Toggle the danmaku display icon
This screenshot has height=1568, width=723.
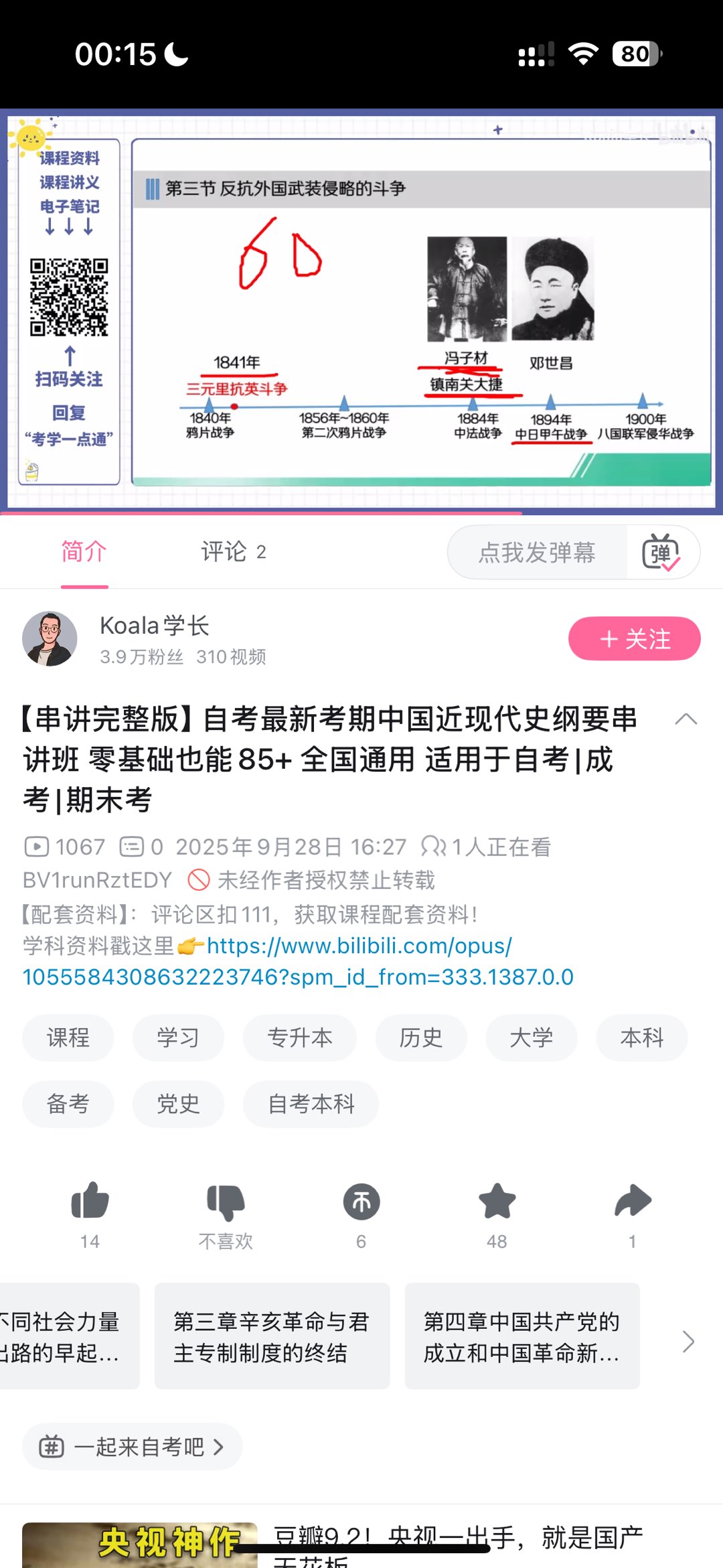click(x=661, y=553)
